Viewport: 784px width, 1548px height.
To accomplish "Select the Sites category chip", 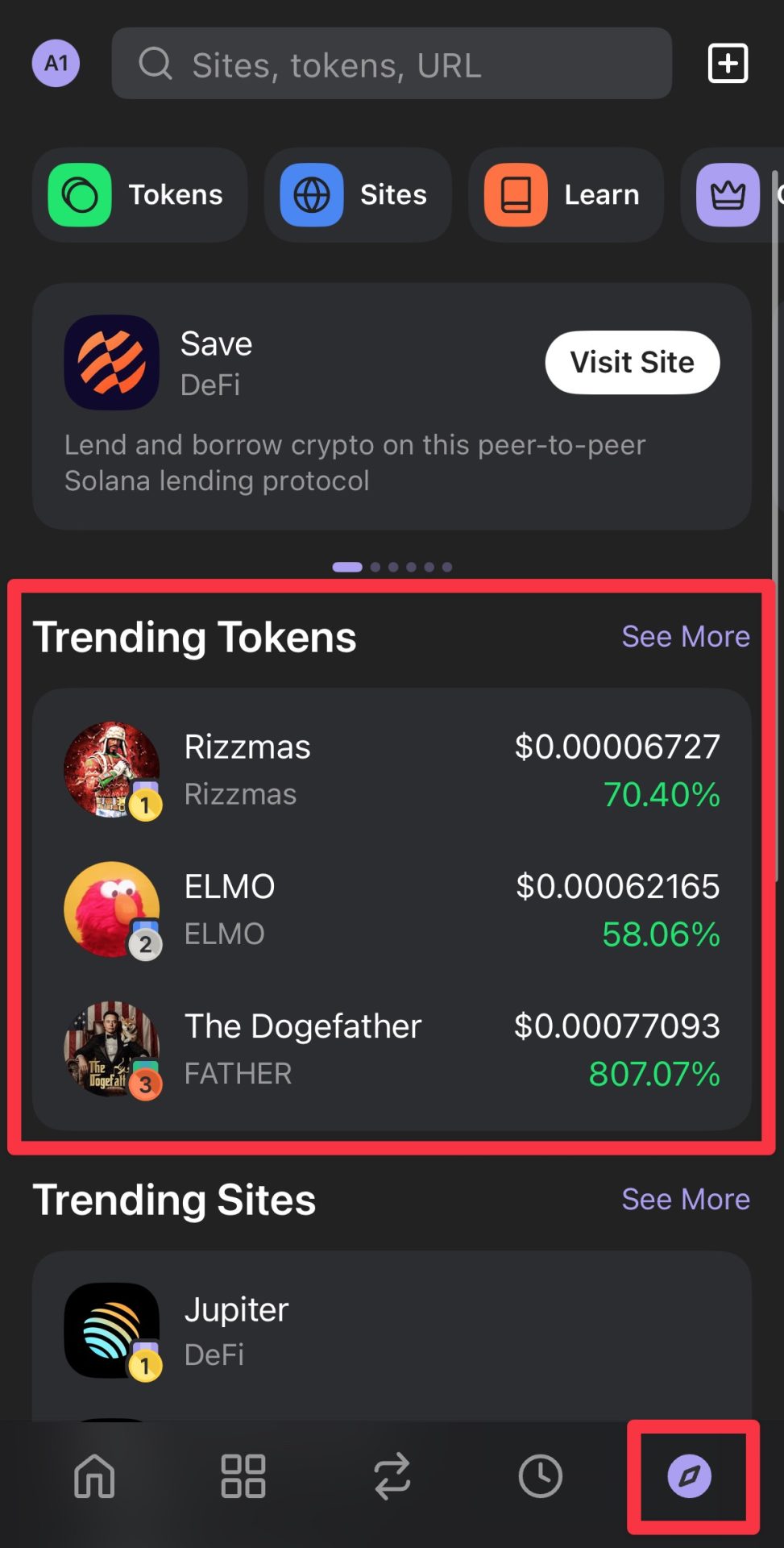I will (x=358, y=195).
